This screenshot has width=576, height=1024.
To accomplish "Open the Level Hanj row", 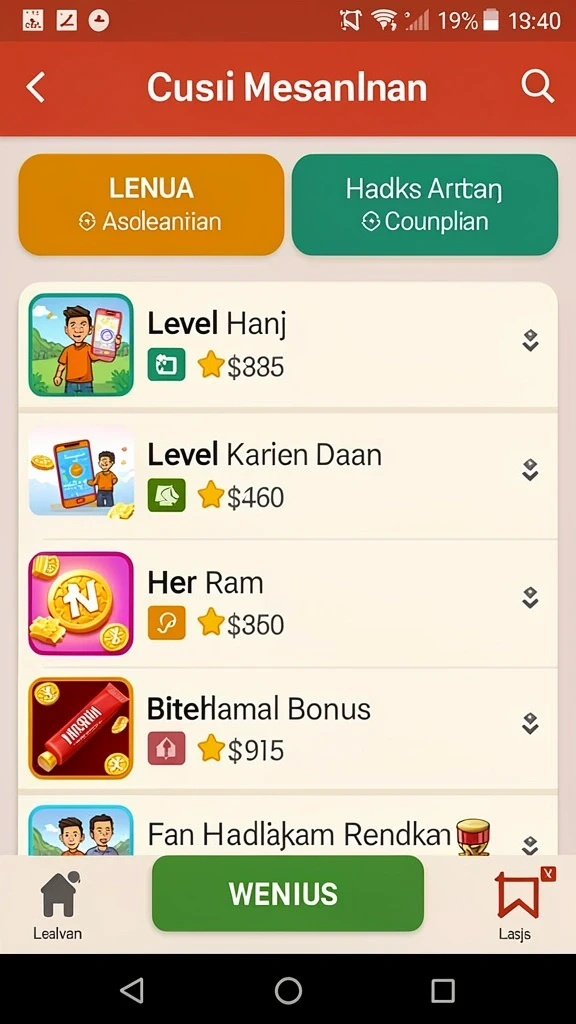I will 288,346.
